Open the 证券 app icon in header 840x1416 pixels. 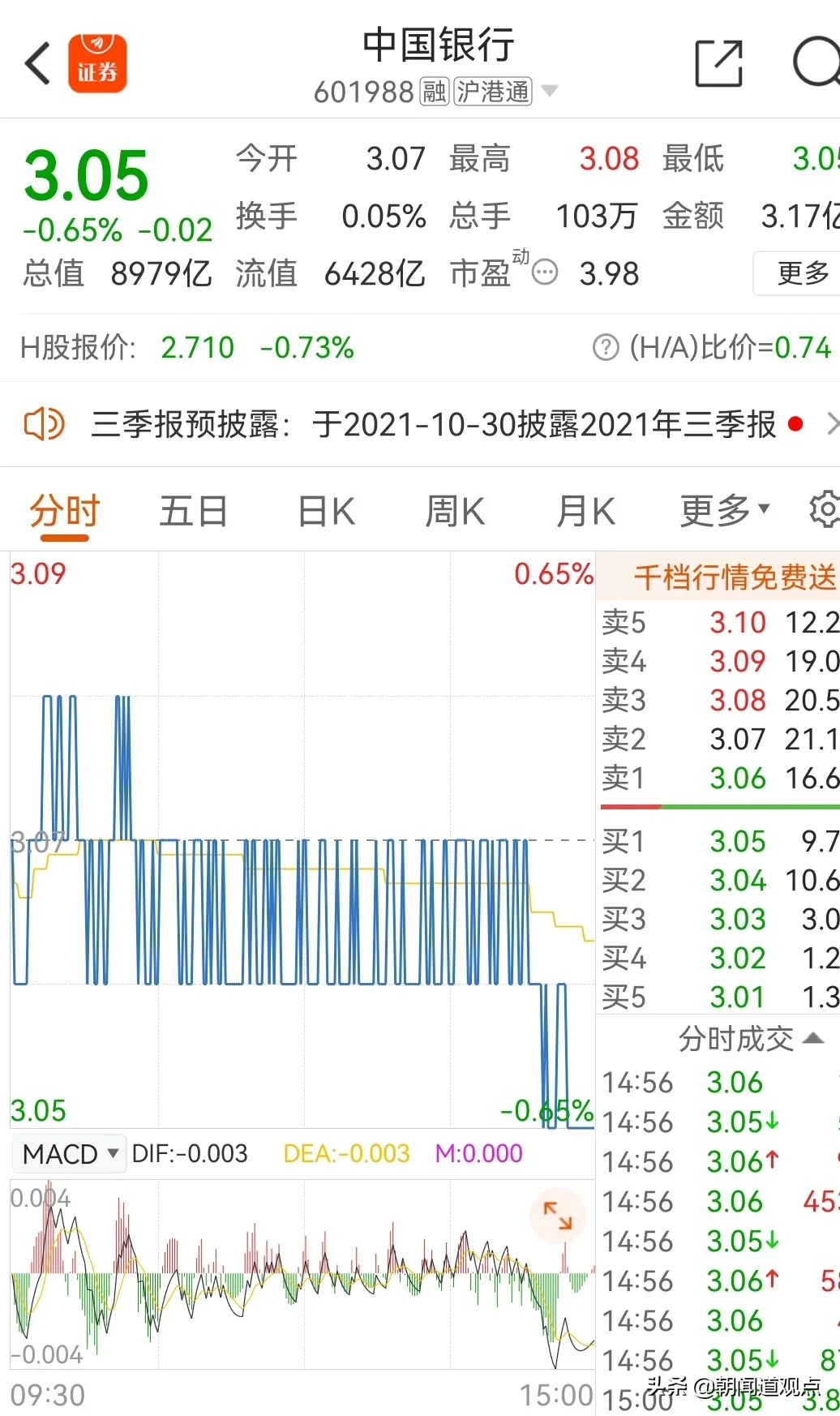click(97, 64)
